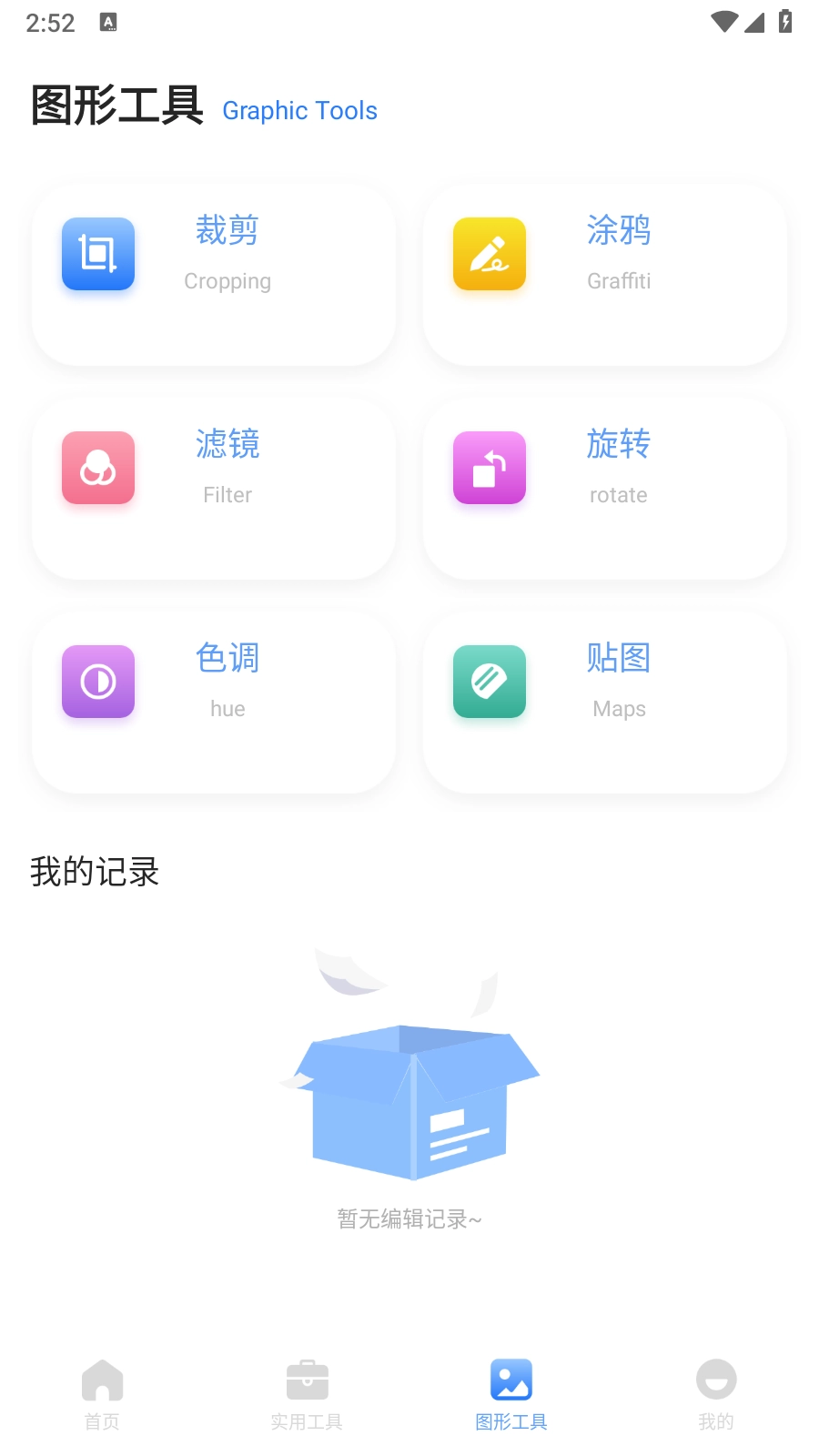Click the profile icon for 我的
Screen dimensions: 819x1456
[x=716, y=1380]
